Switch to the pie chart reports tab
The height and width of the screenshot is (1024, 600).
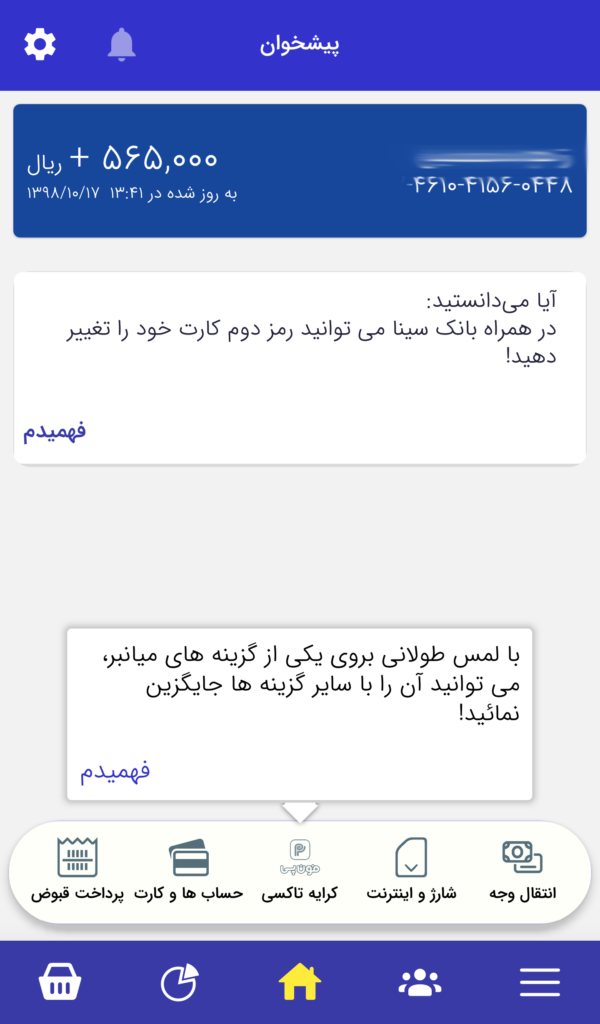[x=180, y=983]
